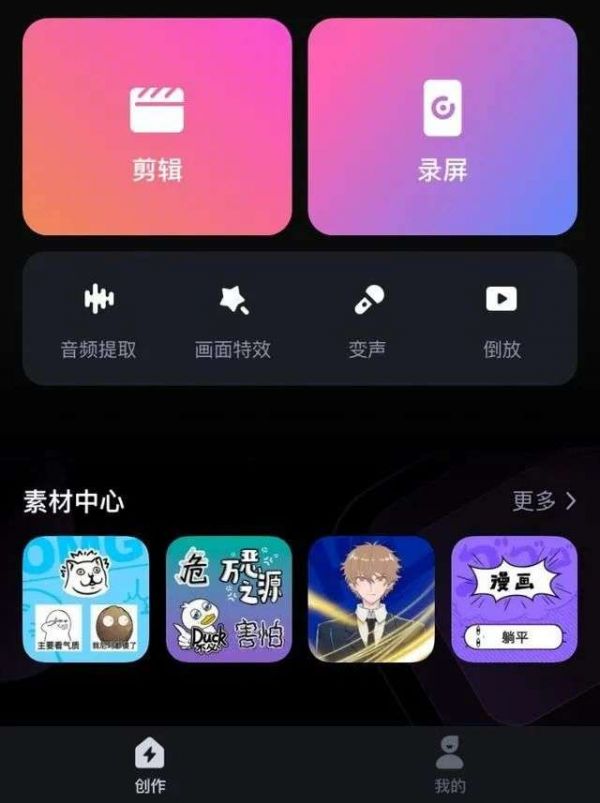
Task: View the anime boy in suit material
Action: 371,599
